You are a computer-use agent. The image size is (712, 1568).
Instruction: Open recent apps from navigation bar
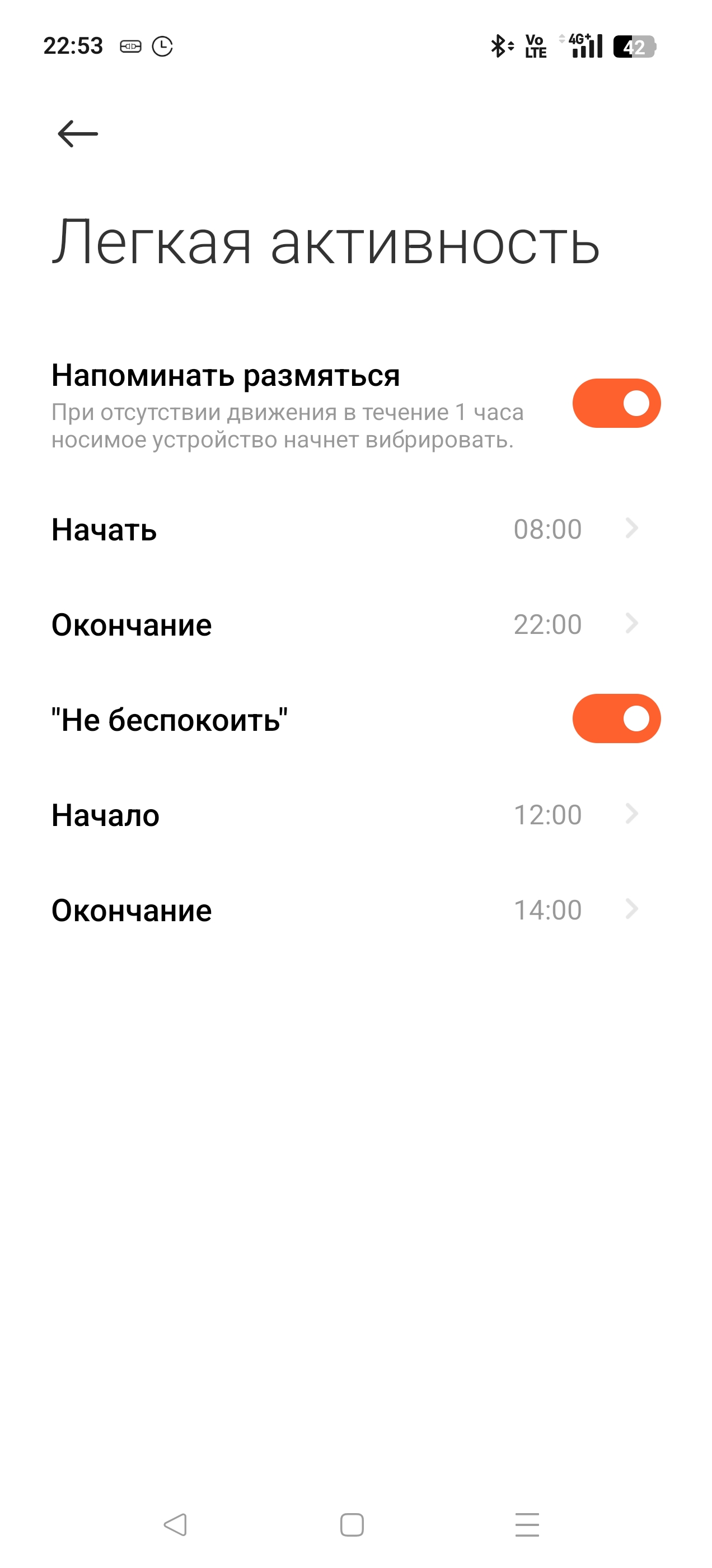tap(527, 1525)
